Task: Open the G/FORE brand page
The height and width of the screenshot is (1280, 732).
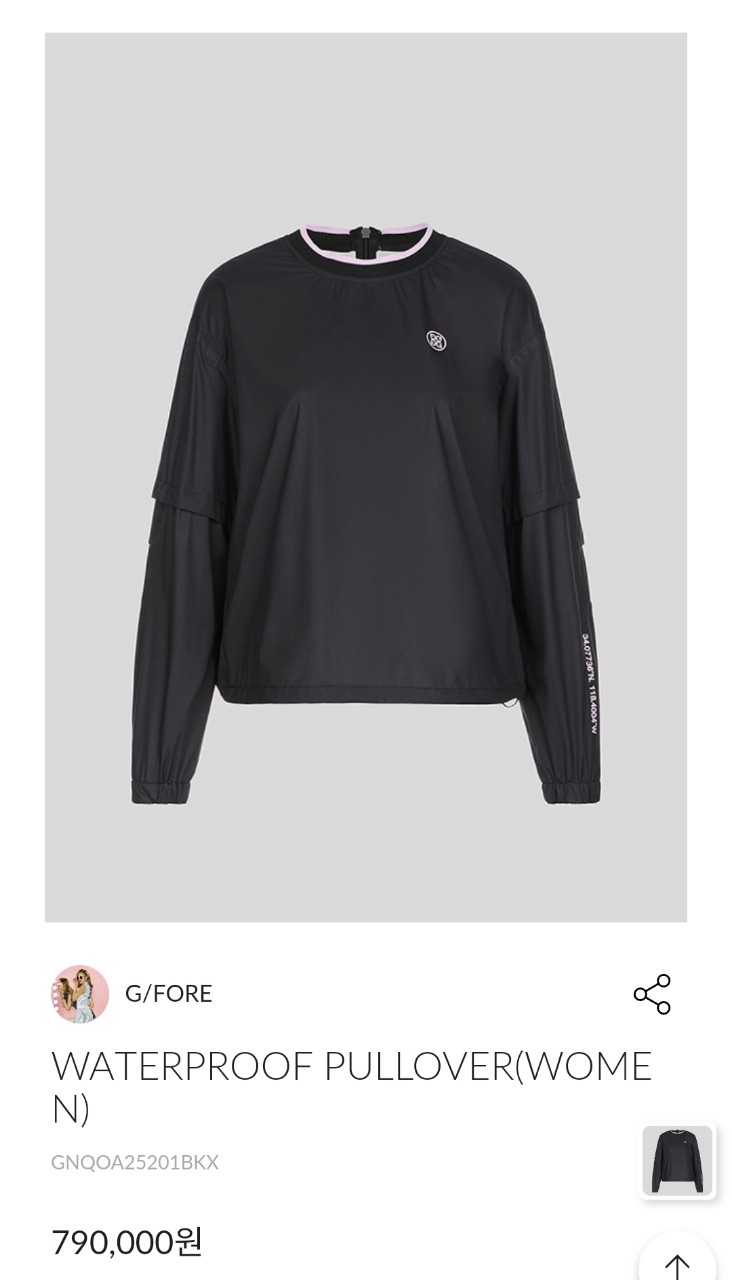Action: [168, 993]
